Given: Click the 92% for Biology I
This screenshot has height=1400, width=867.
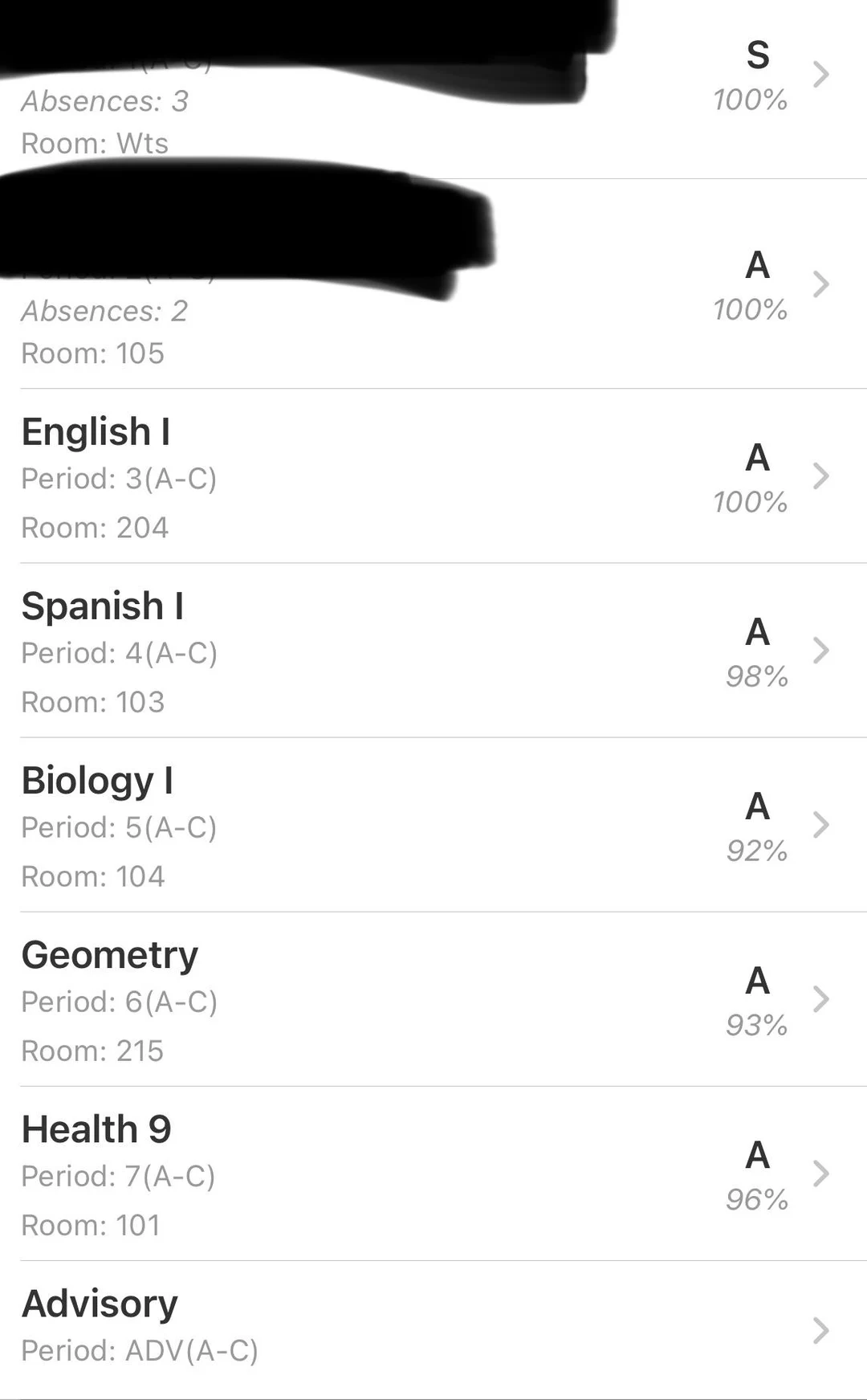Looking at the screenshot, I should click(755, 851).
